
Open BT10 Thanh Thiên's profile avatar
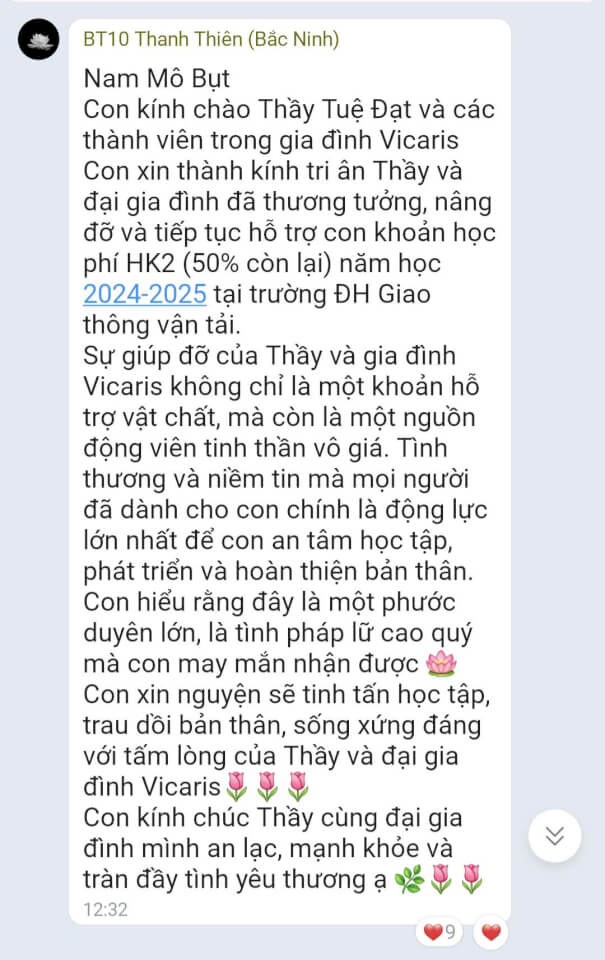point(39,40)
